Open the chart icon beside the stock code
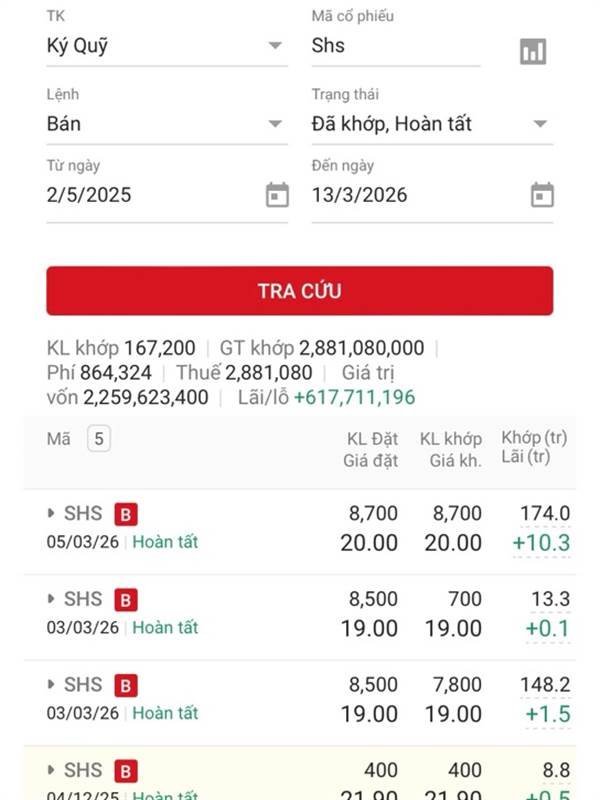600x800 pixels. point(533,52)
